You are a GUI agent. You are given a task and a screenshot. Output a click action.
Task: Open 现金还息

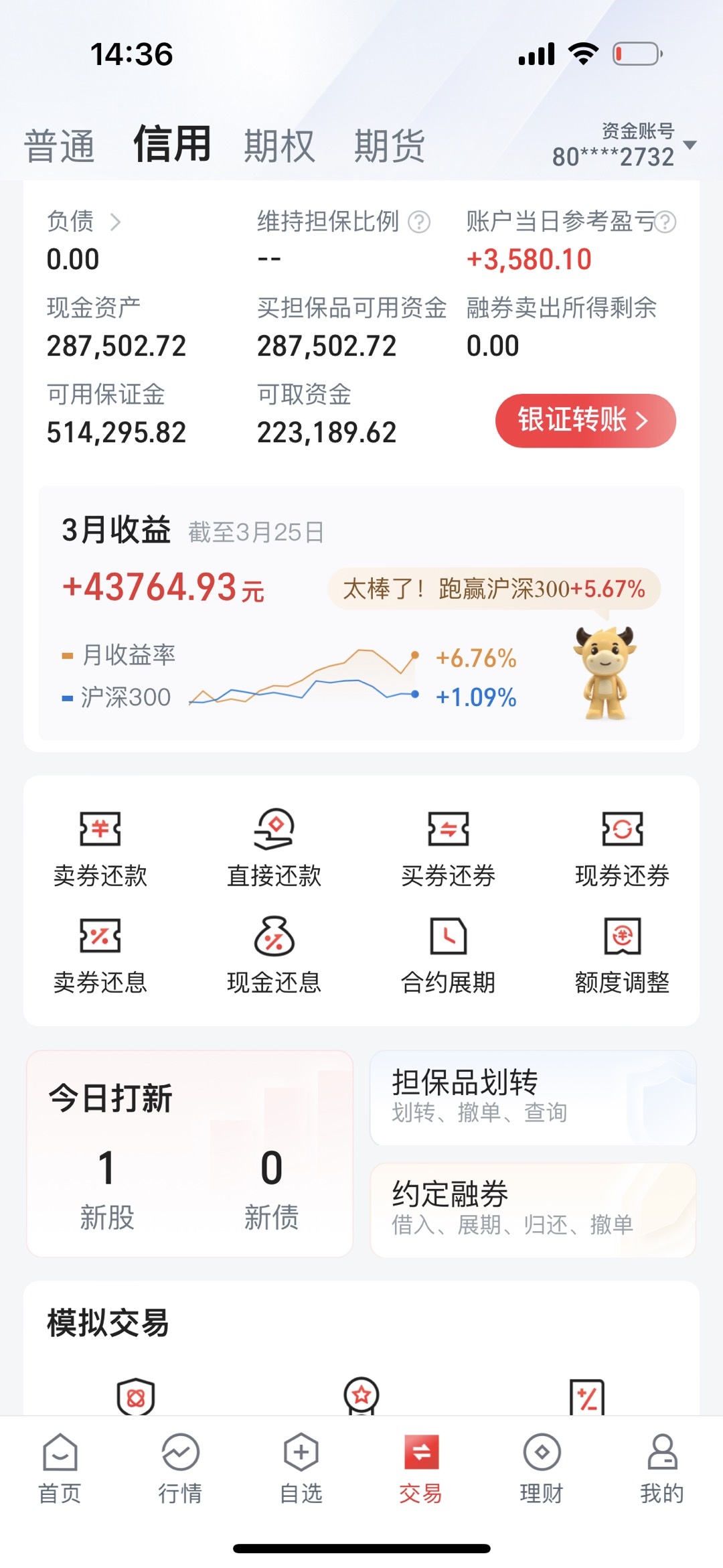coord(274,954)
